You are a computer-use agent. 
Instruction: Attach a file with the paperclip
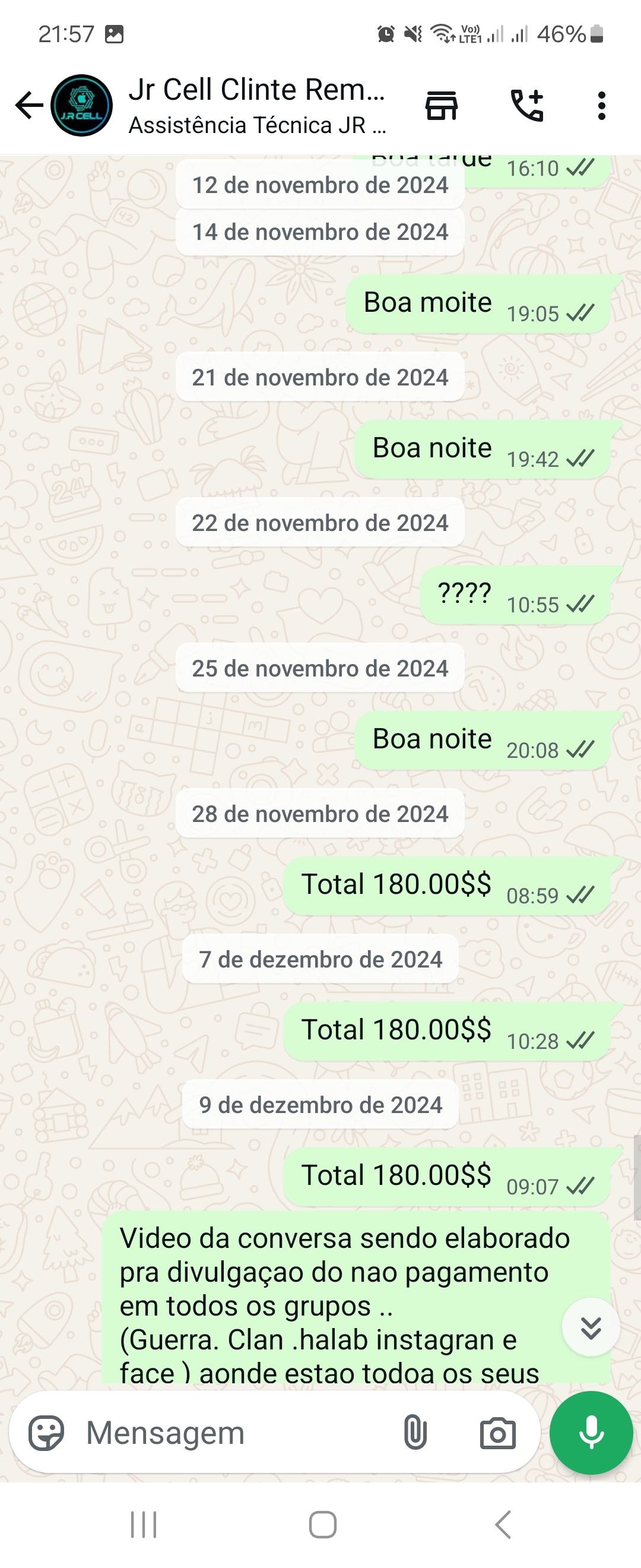(415, 1432)
